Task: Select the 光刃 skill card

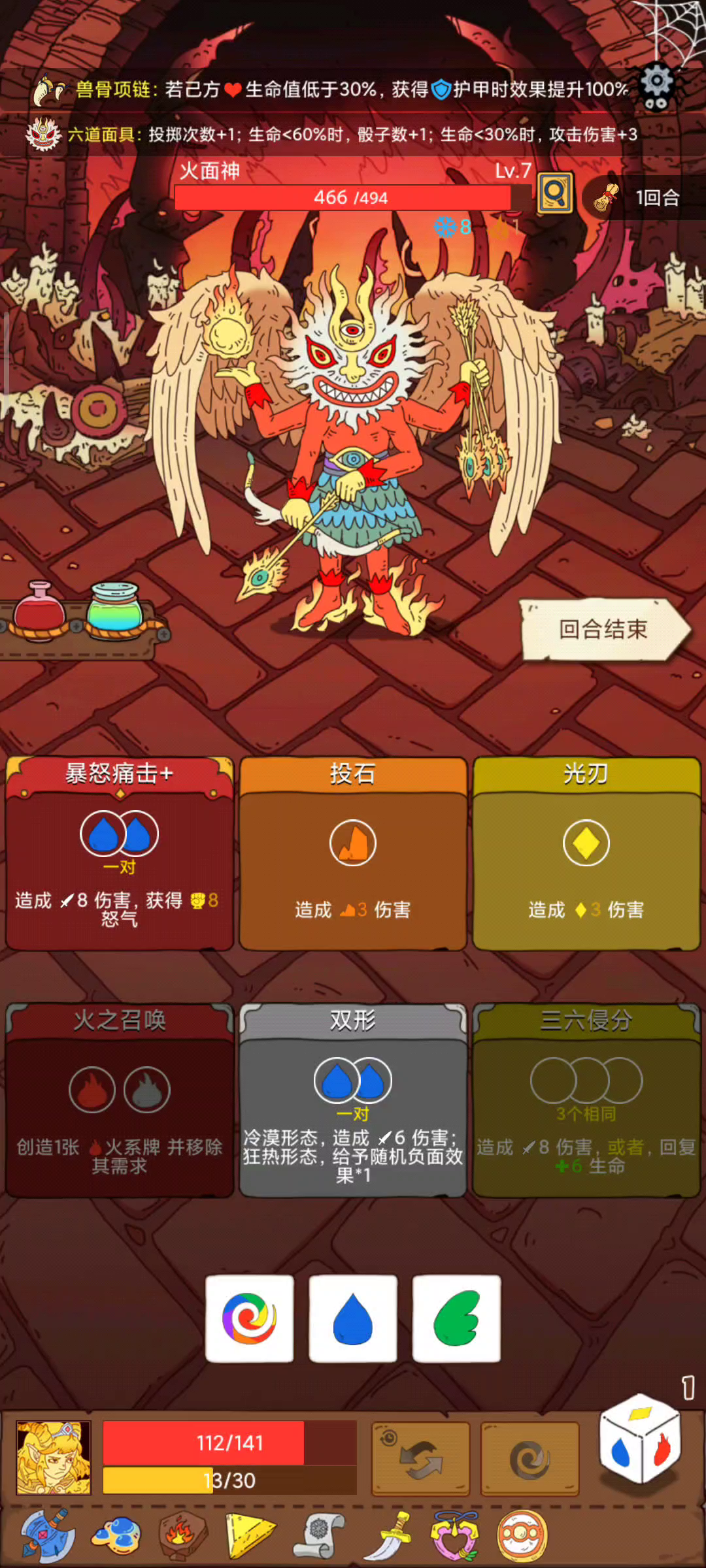Action: tap(586, 853)
